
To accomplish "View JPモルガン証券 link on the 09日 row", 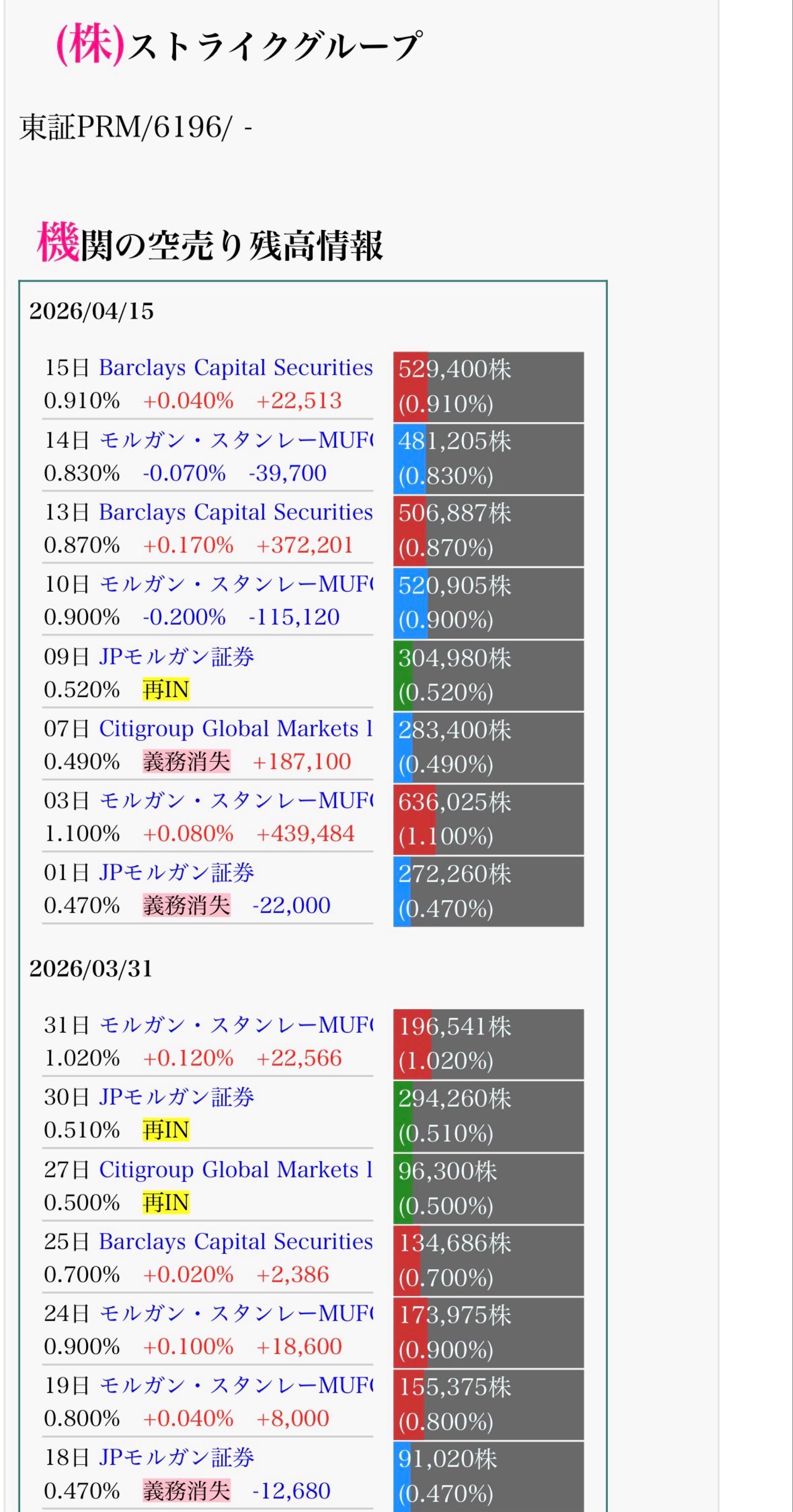I will (176, 656).
